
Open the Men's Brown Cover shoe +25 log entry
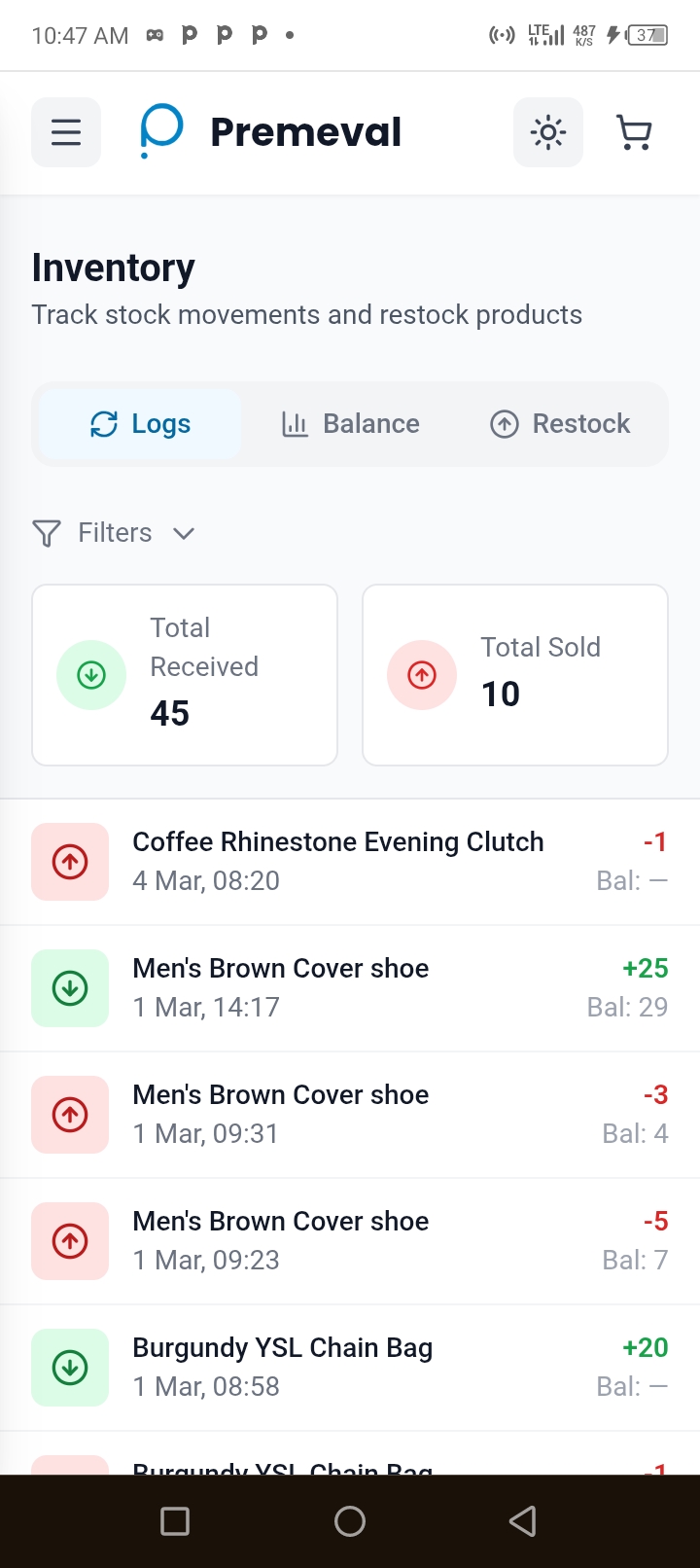350,986
